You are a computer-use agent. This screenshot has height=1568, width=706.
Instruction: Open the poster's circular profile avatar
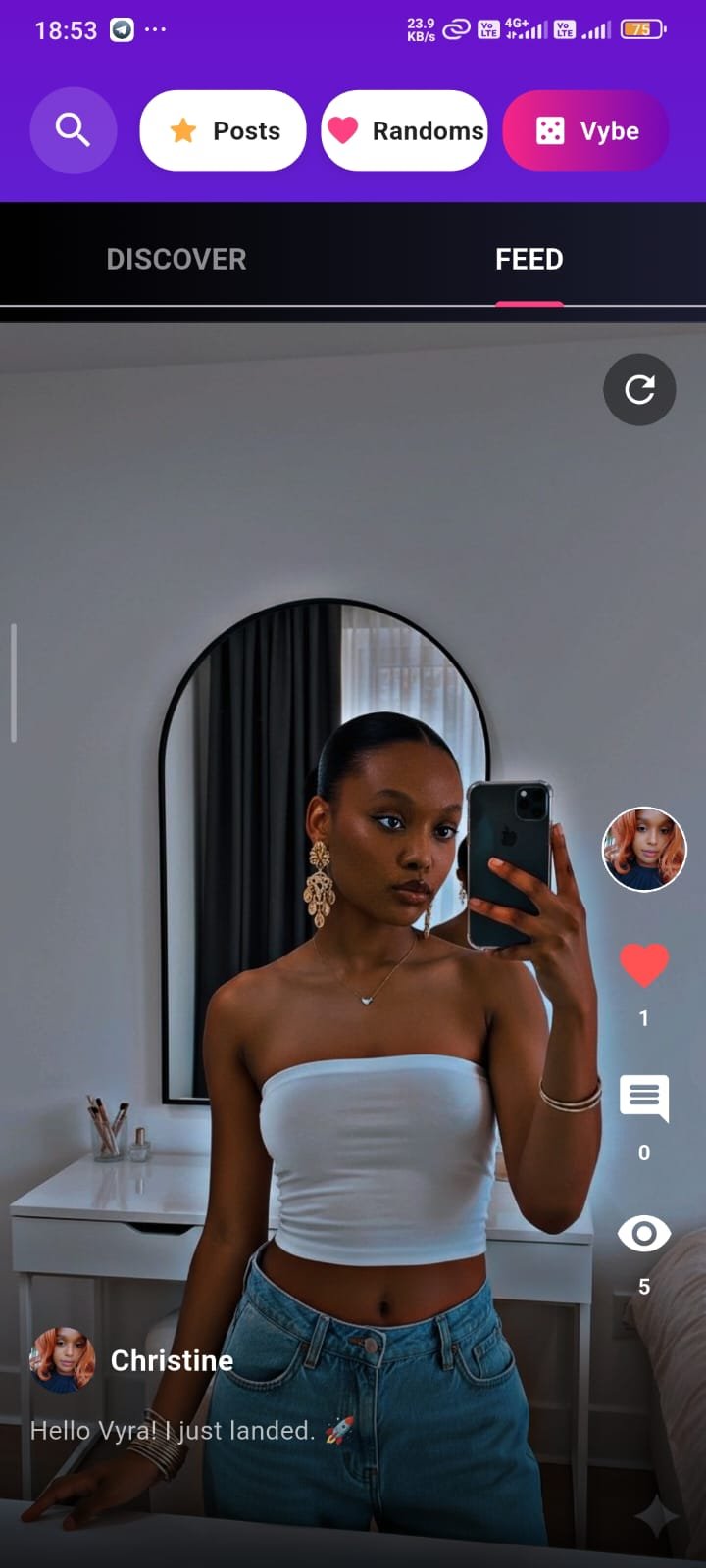[x=643, y=849]
